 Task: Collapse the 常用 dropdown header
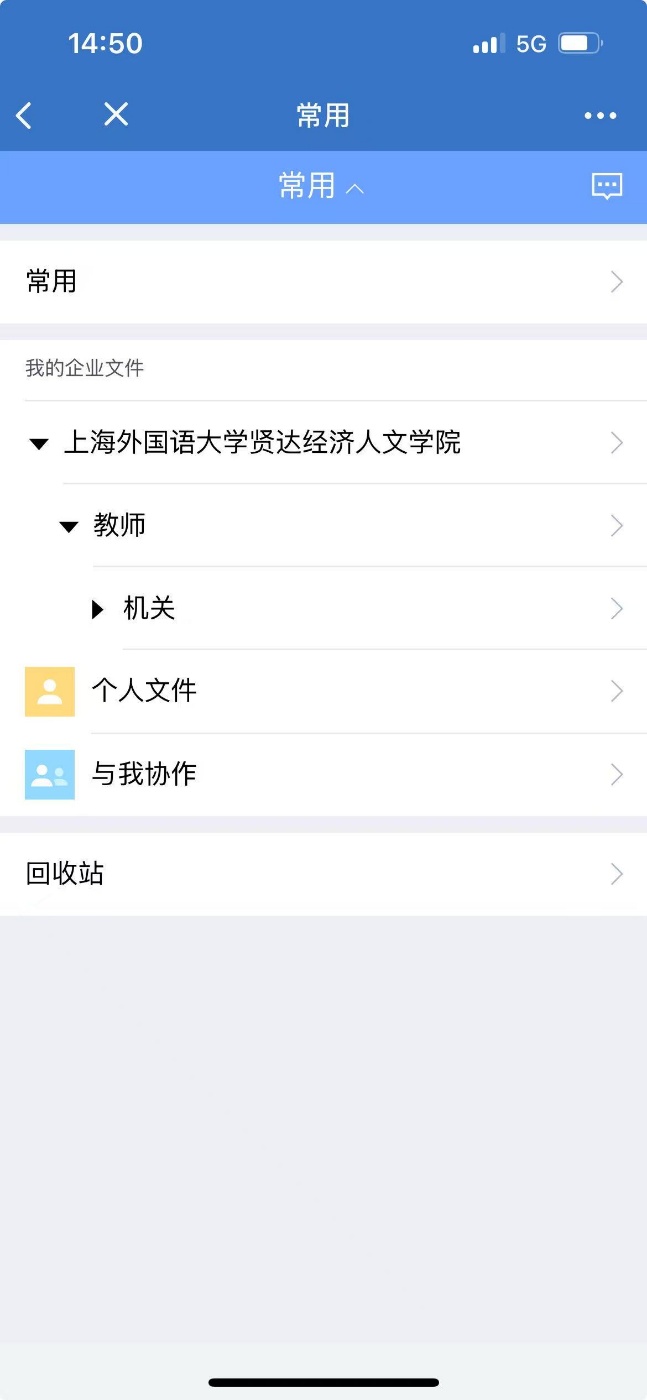322,186
